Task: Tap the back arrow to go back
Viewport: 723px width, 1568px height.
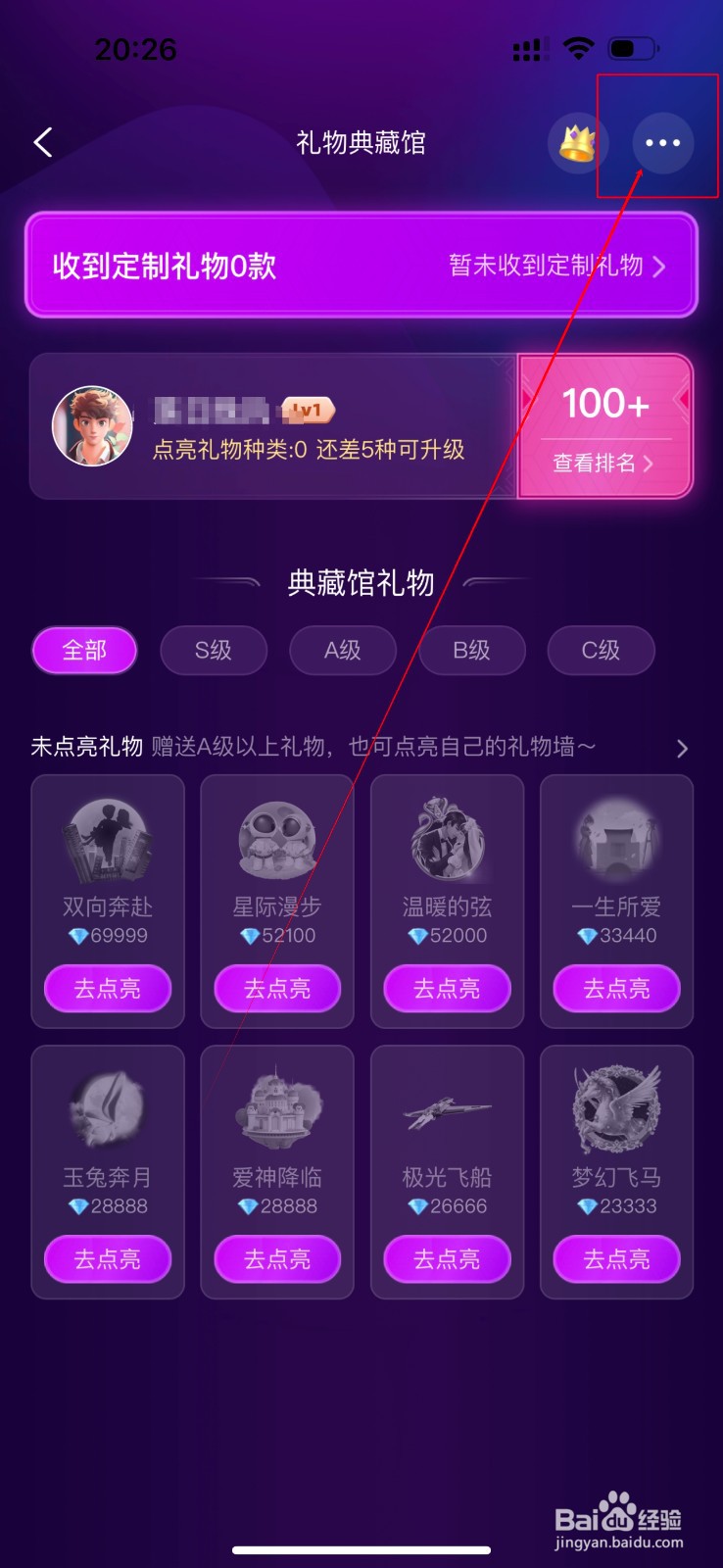Action: (43, 142)
